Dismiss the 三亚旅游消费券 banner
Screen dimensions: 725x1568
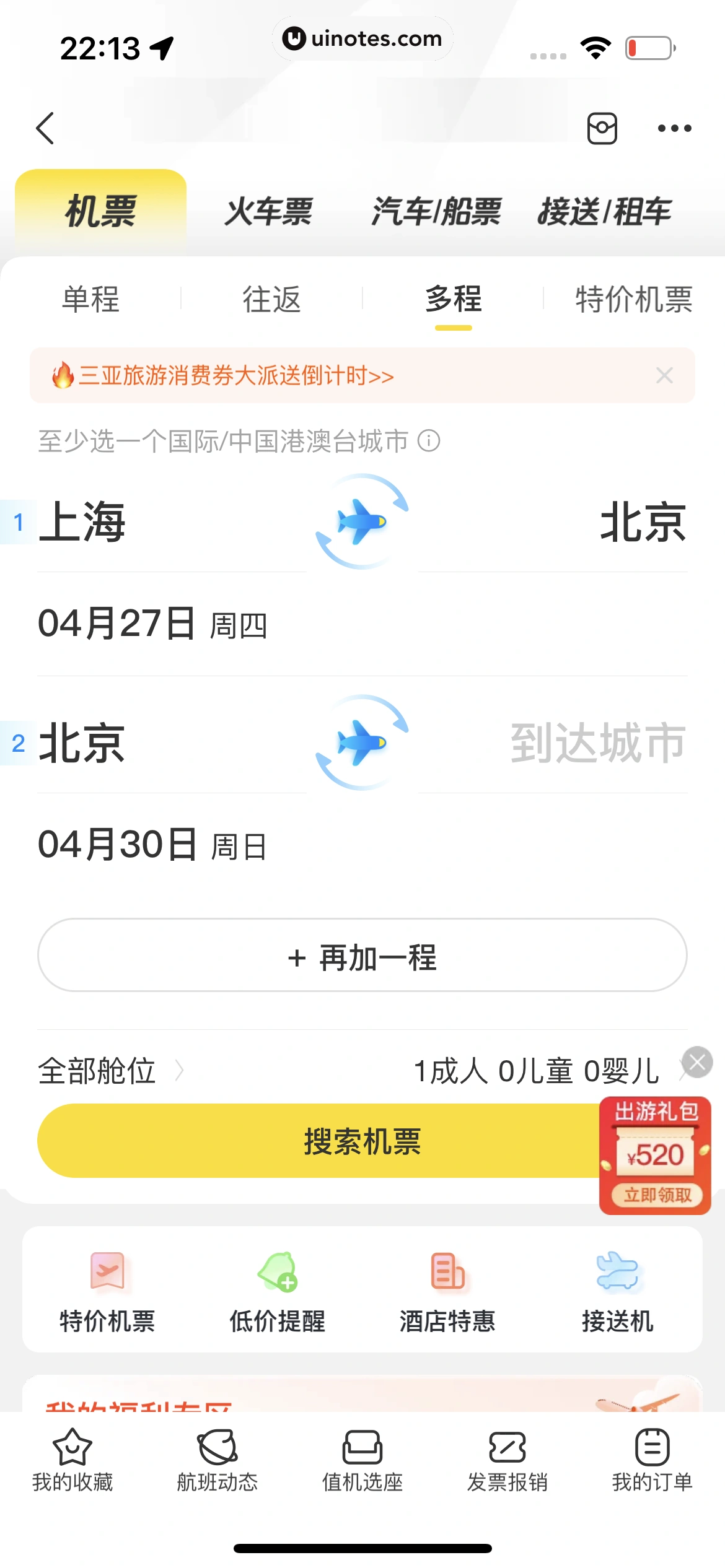point(664,375)
